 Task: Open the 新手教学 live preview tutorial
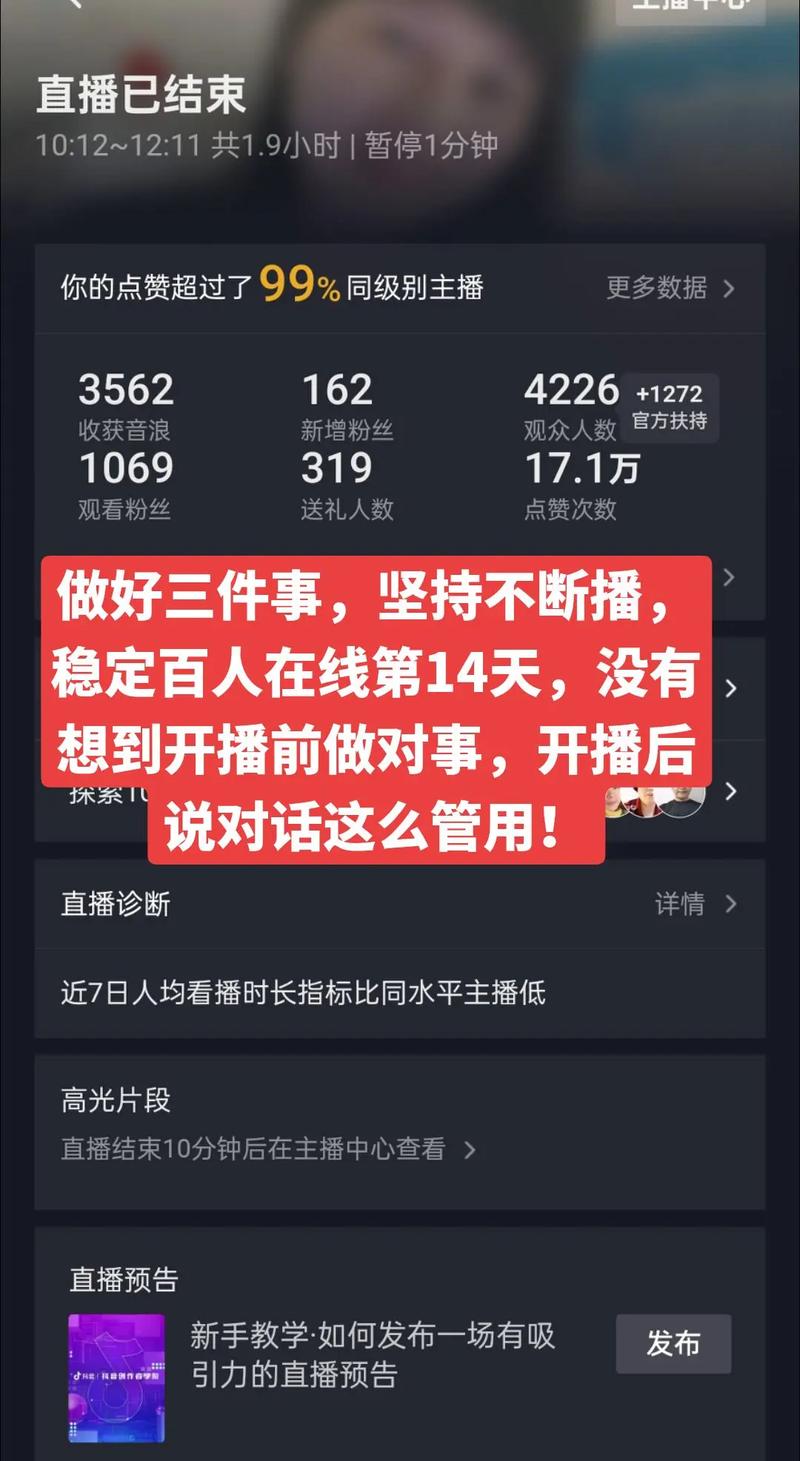[x=372, y=1354]
